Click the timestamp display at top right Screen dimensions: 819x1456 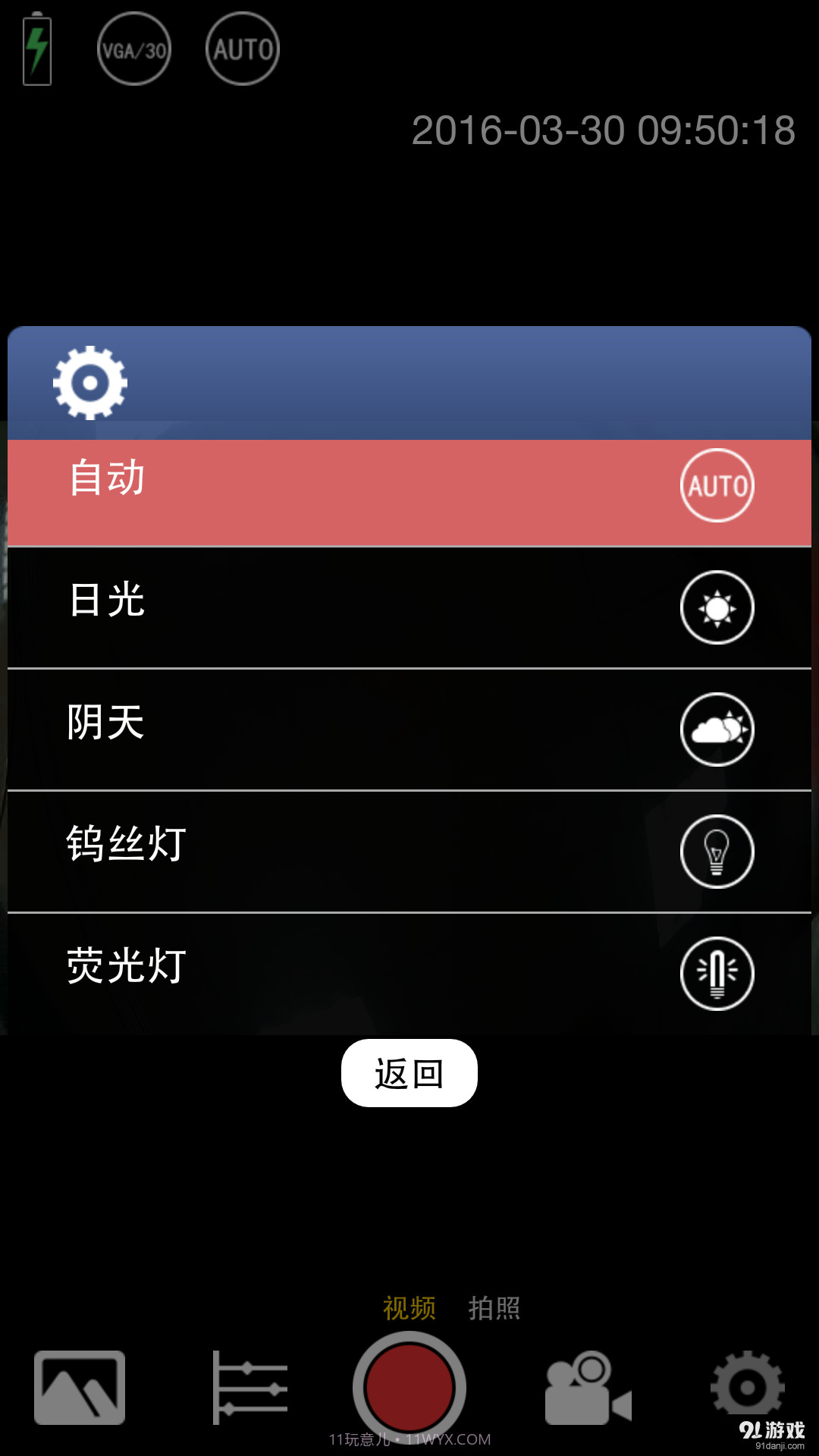tap(603, 129)
